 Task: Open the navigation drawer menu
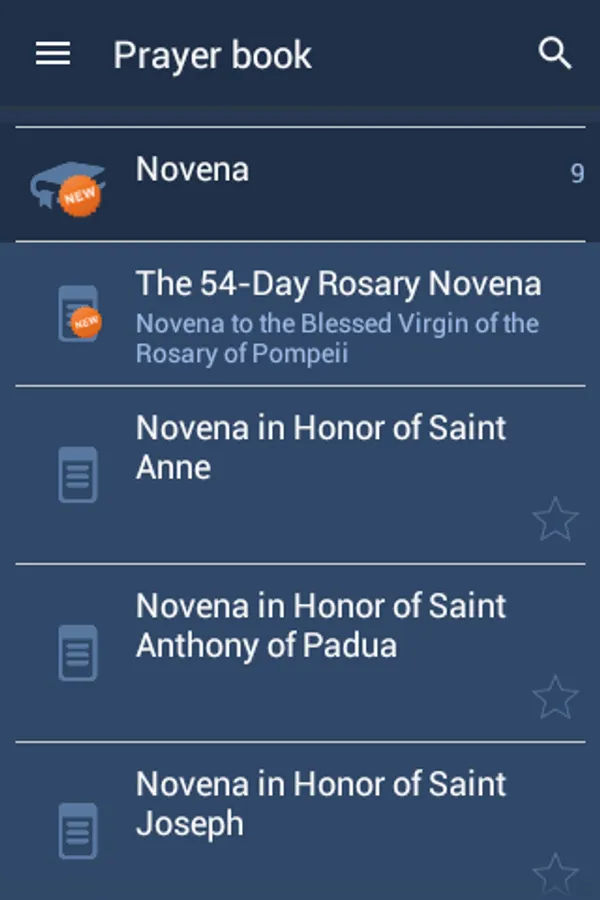(x=53, y=54)
